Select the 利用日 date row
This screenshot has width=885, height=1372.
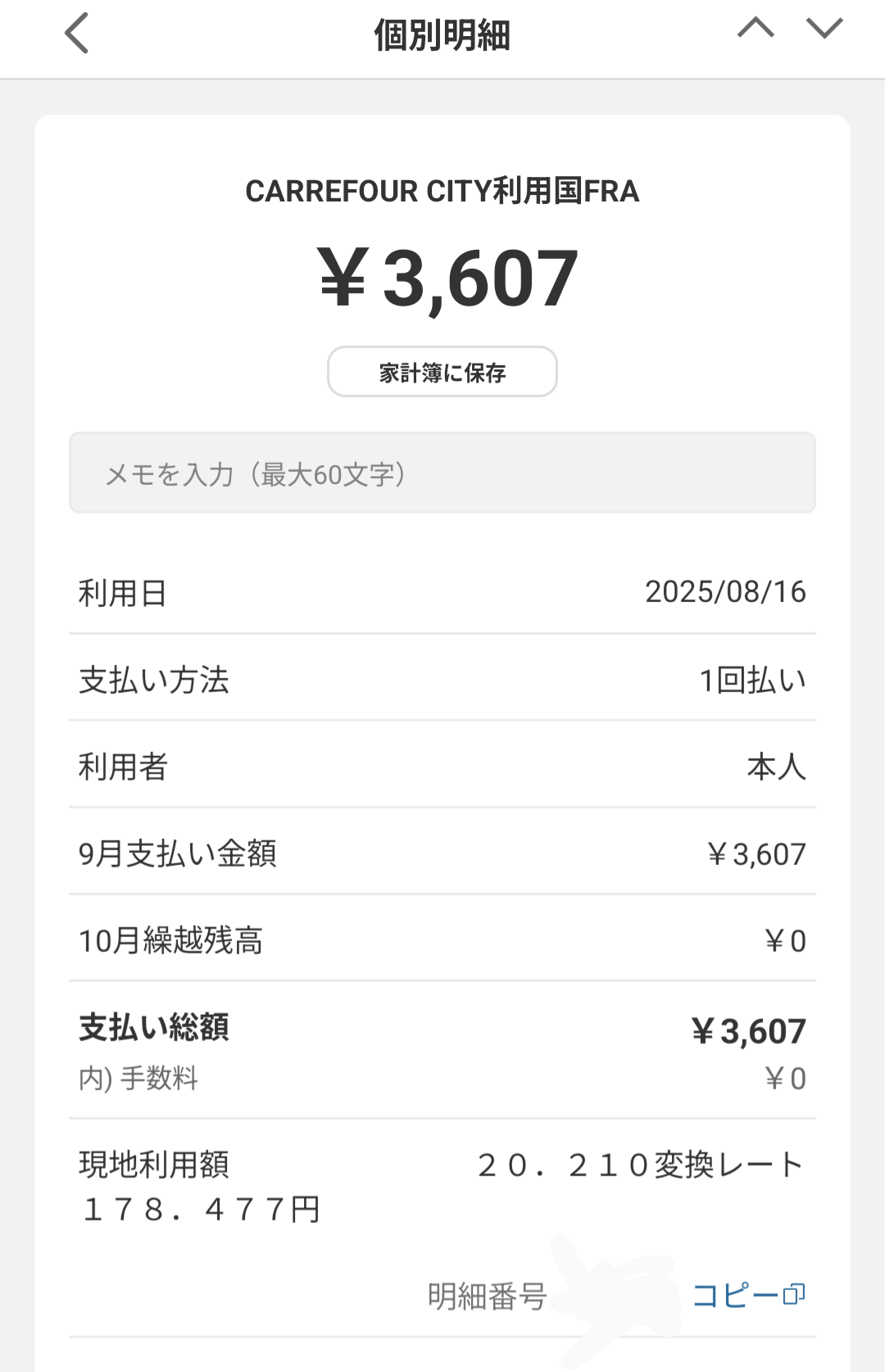(x=442, y=593)
